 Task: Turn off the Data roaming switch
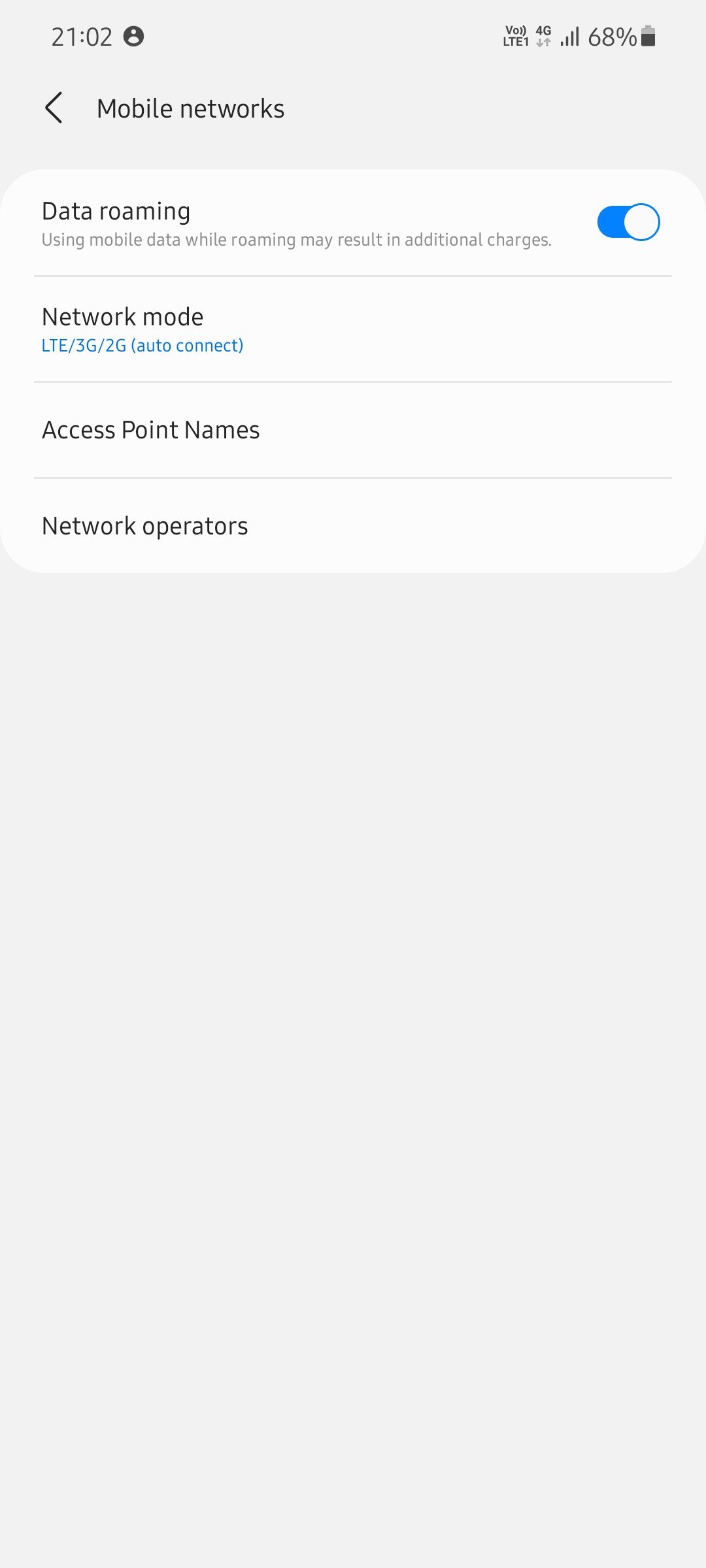(628, 223)
